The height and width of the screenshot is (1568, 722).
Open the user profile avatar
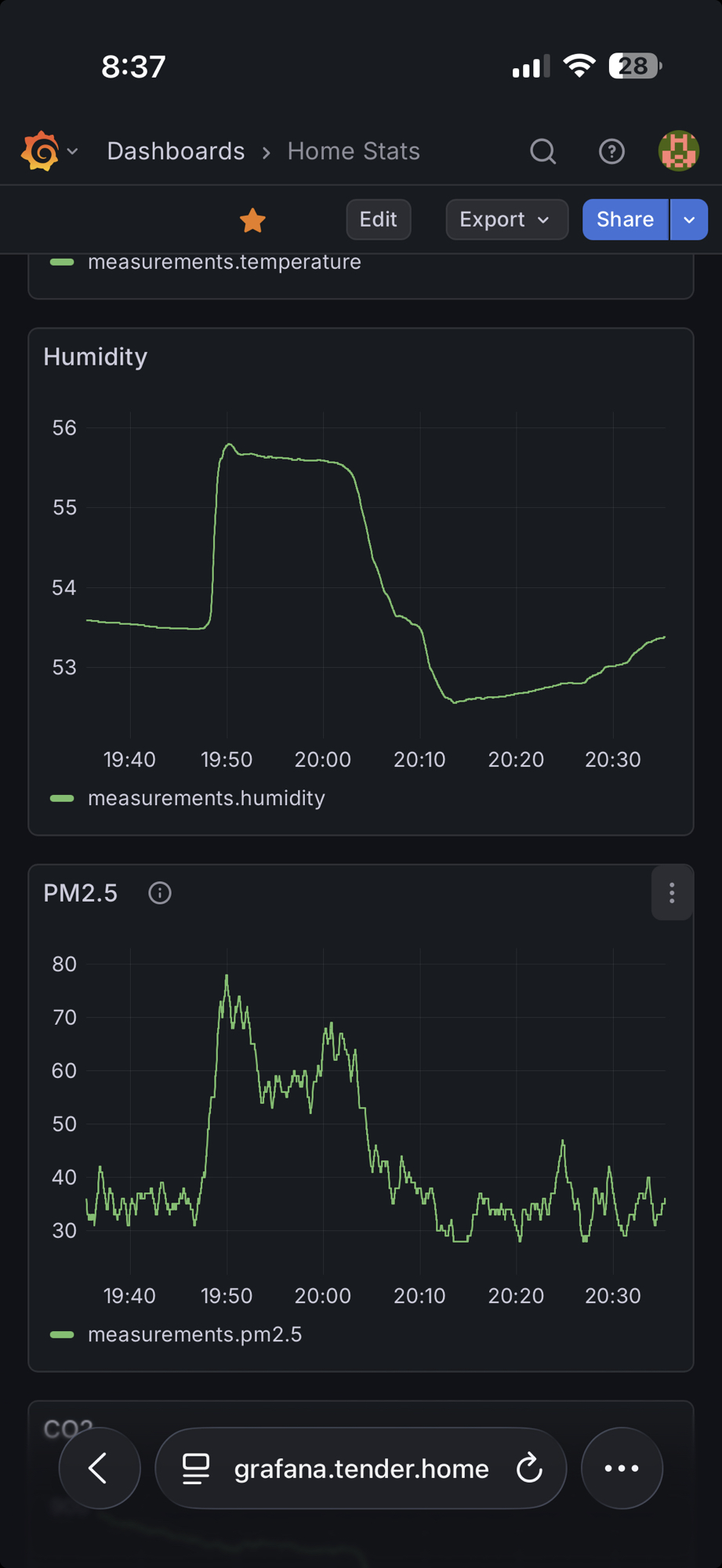click(x=678, y=151)
